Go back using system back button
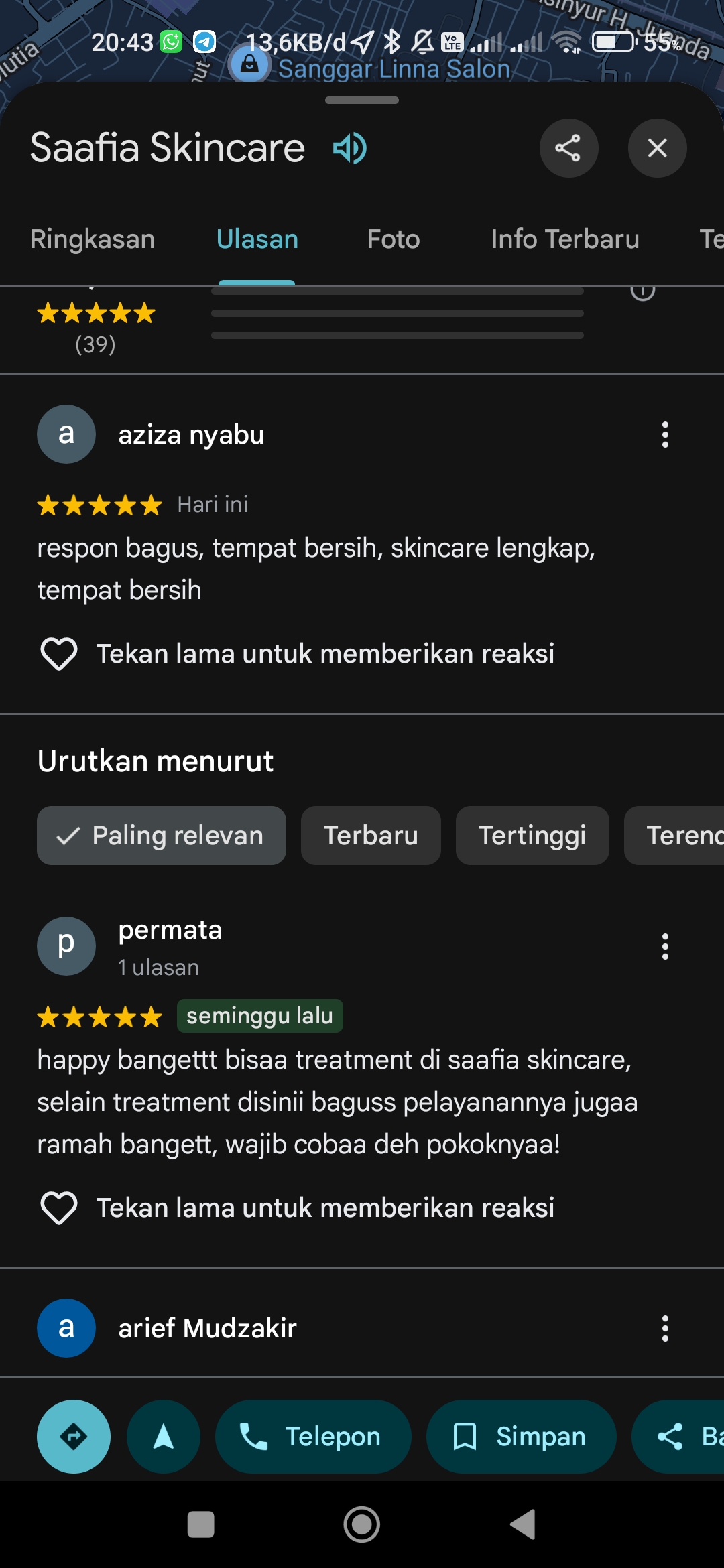Screen dimensions: 724x1568 pos(523,1524)
